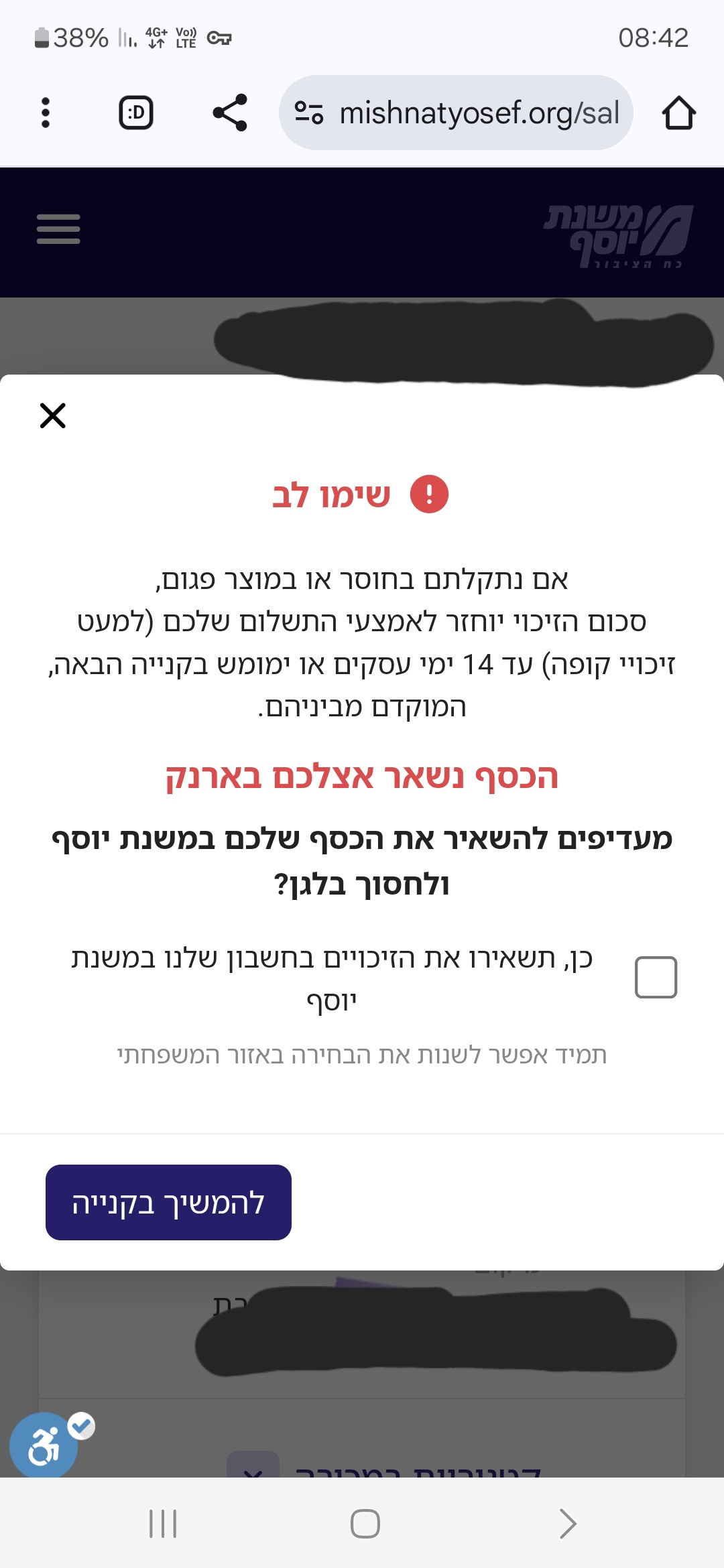Tap the להמשיך בקנייה button

click(x=168, y=1202)
